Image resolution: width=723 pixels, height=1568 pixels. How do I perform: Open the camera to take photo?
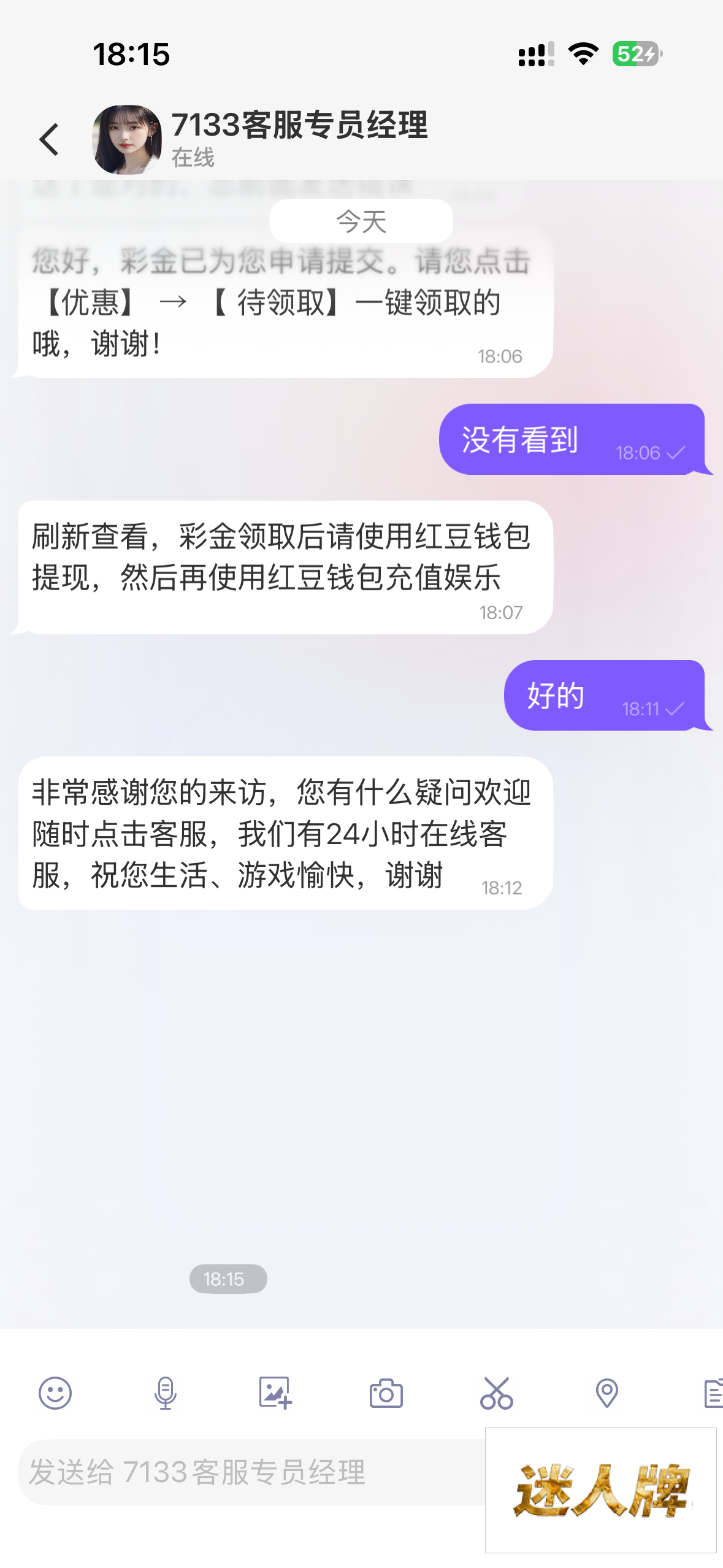pyautogui.click(x=386, y=1394)
